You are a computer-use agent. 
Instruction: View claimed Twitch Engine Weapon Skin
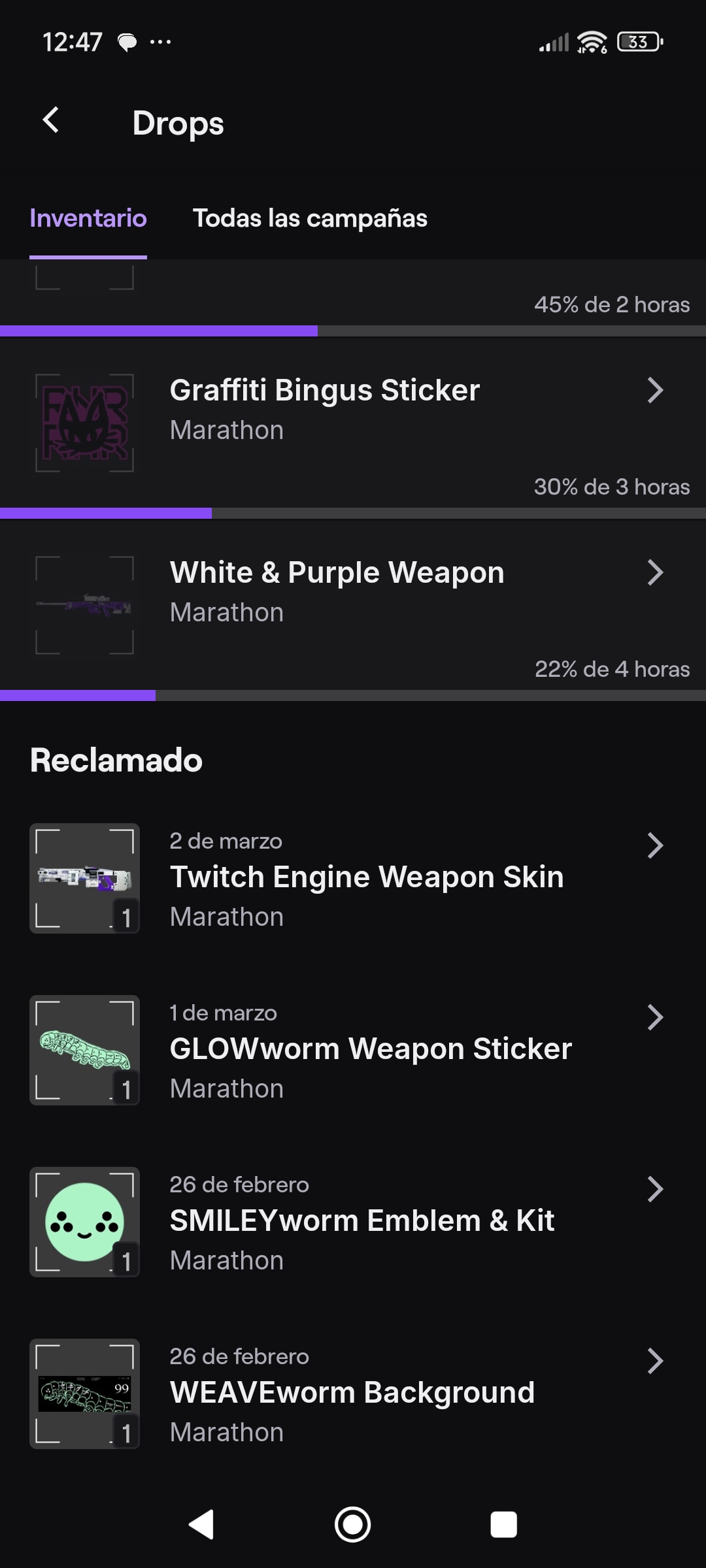coord(353,879)
